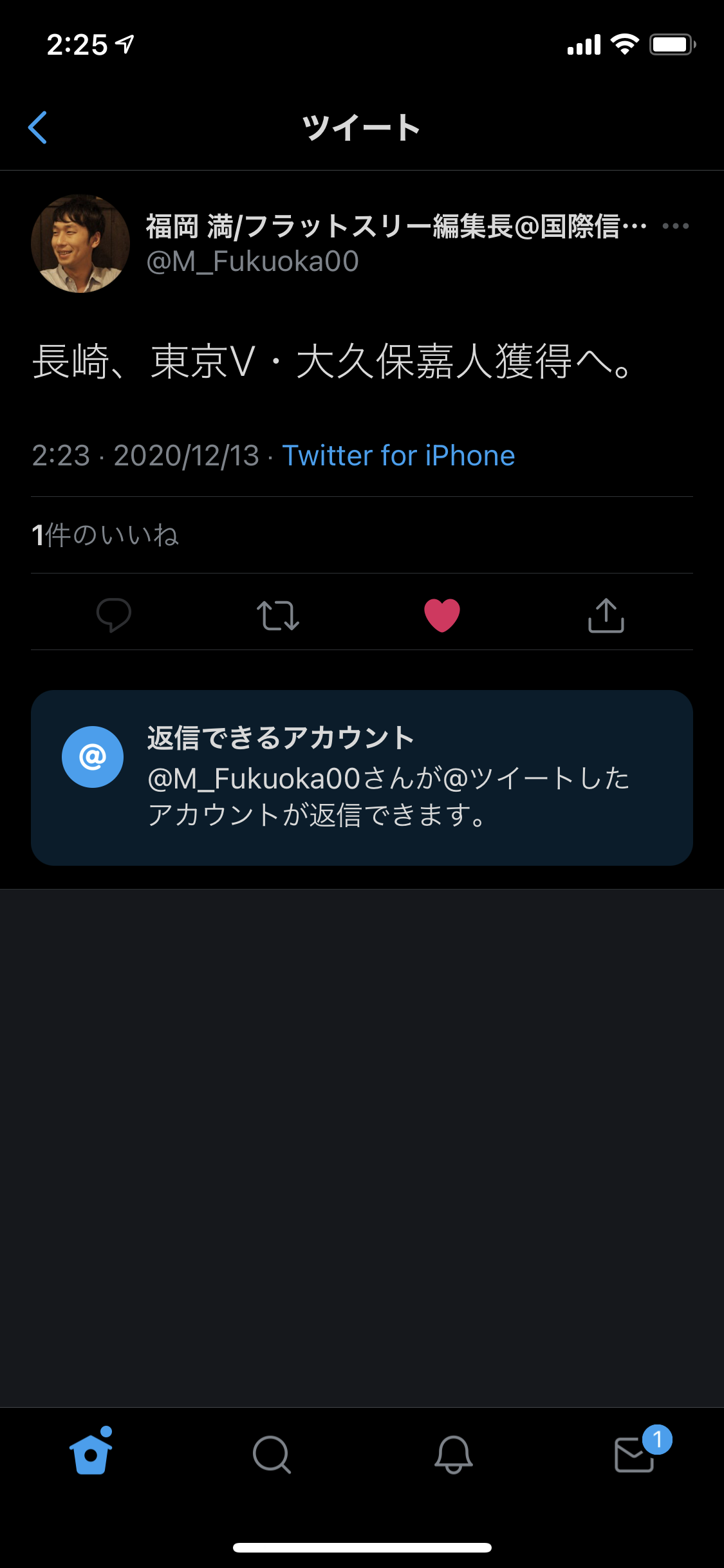
Task: Unlike the tweet with the red heart
Action: click(442, 615)
